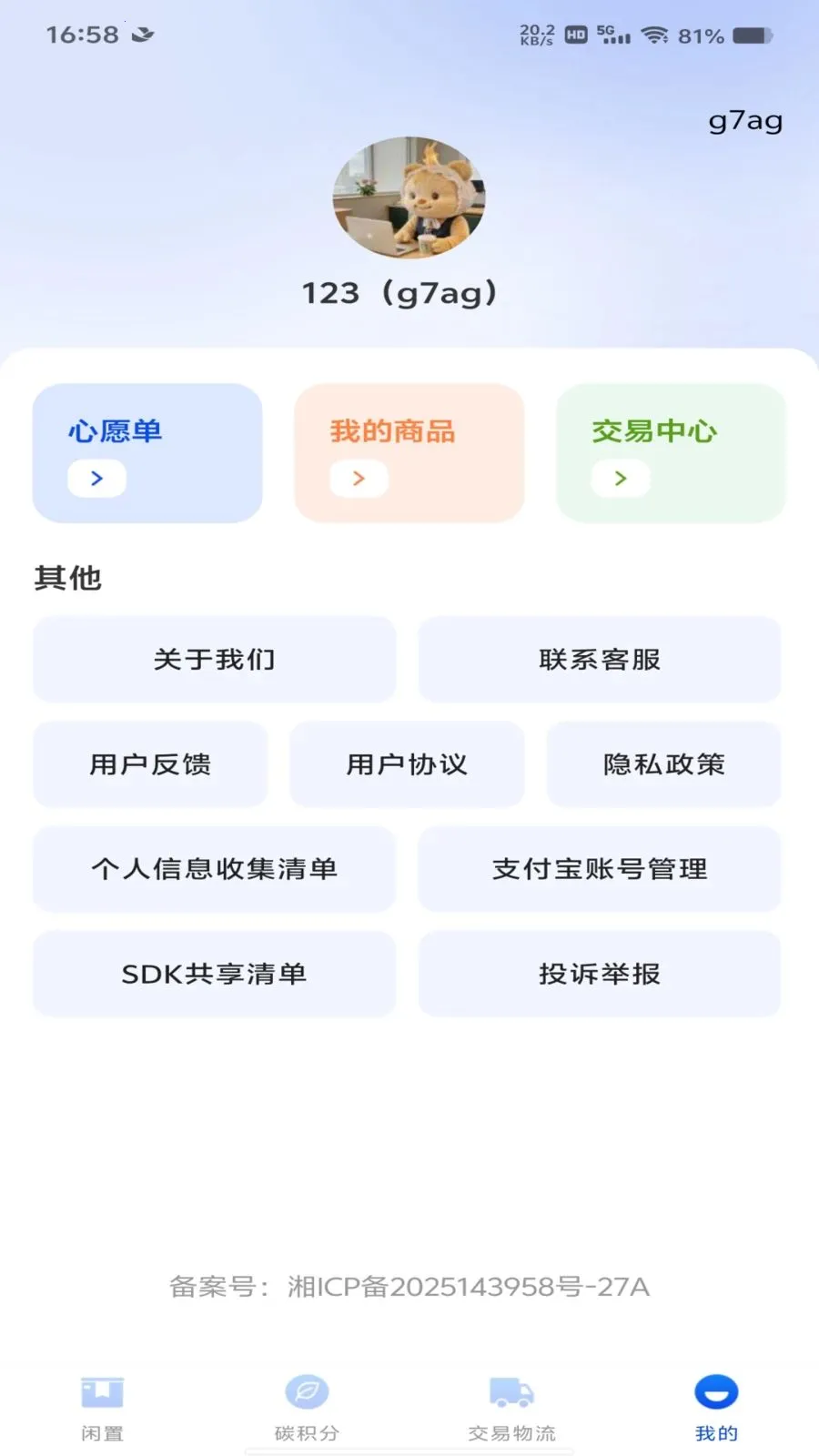The image size is (819, 1456).
Task: Open 我的商品 via its orange arrow icon
Action: tap(357, 479)
